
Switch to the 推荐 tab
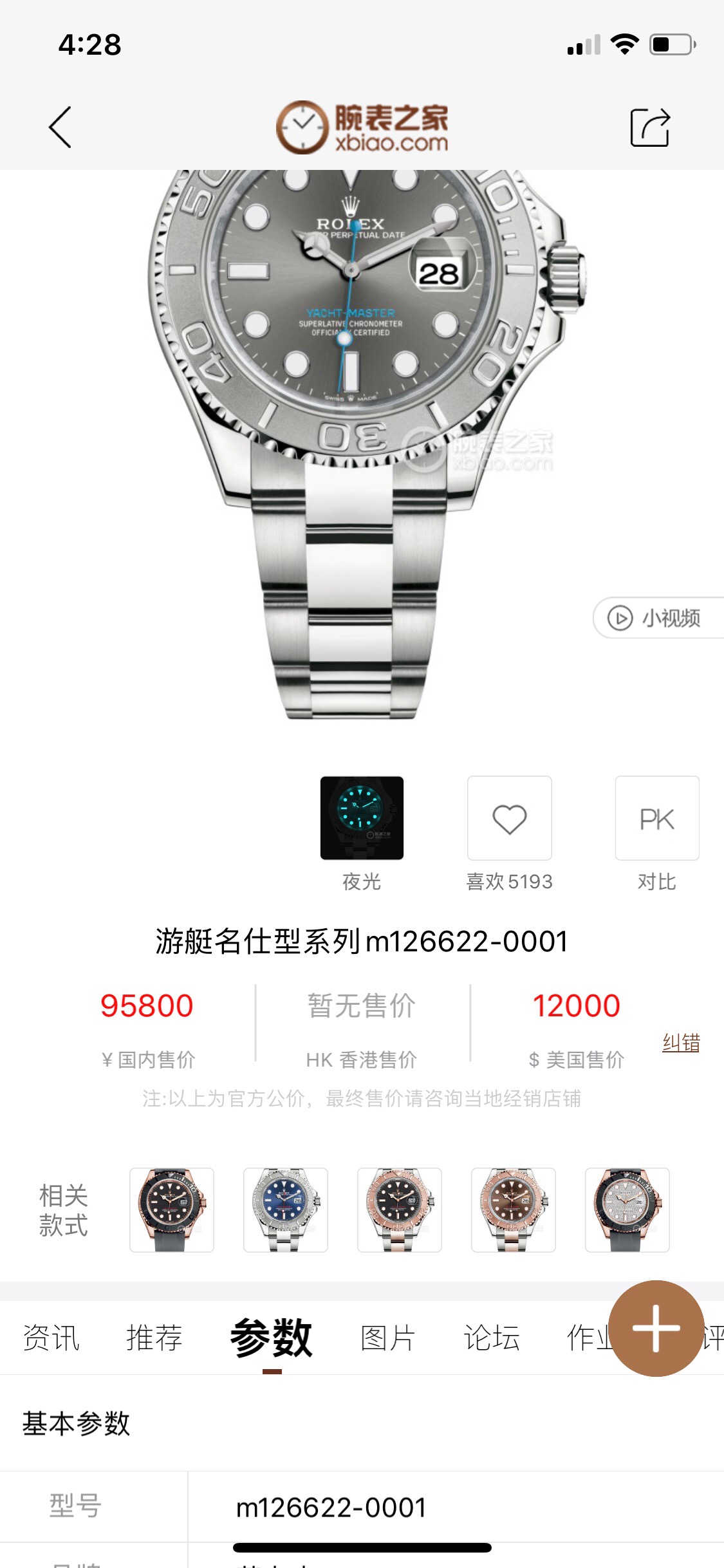point(154,1338)
